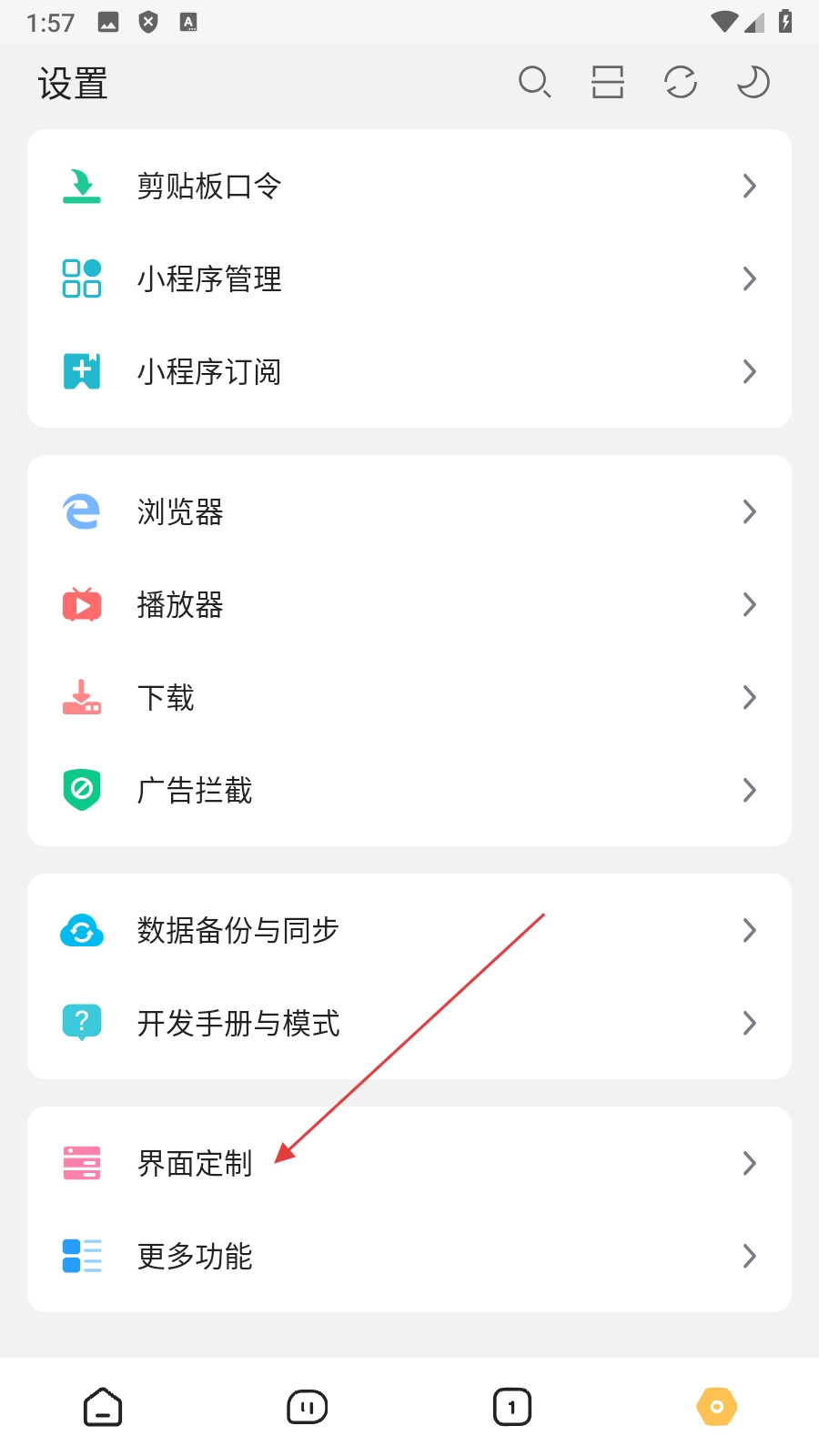Open 剪贴板口令 settings
The height and width of the screenshot is (1456, 819).
pos(409,187)
